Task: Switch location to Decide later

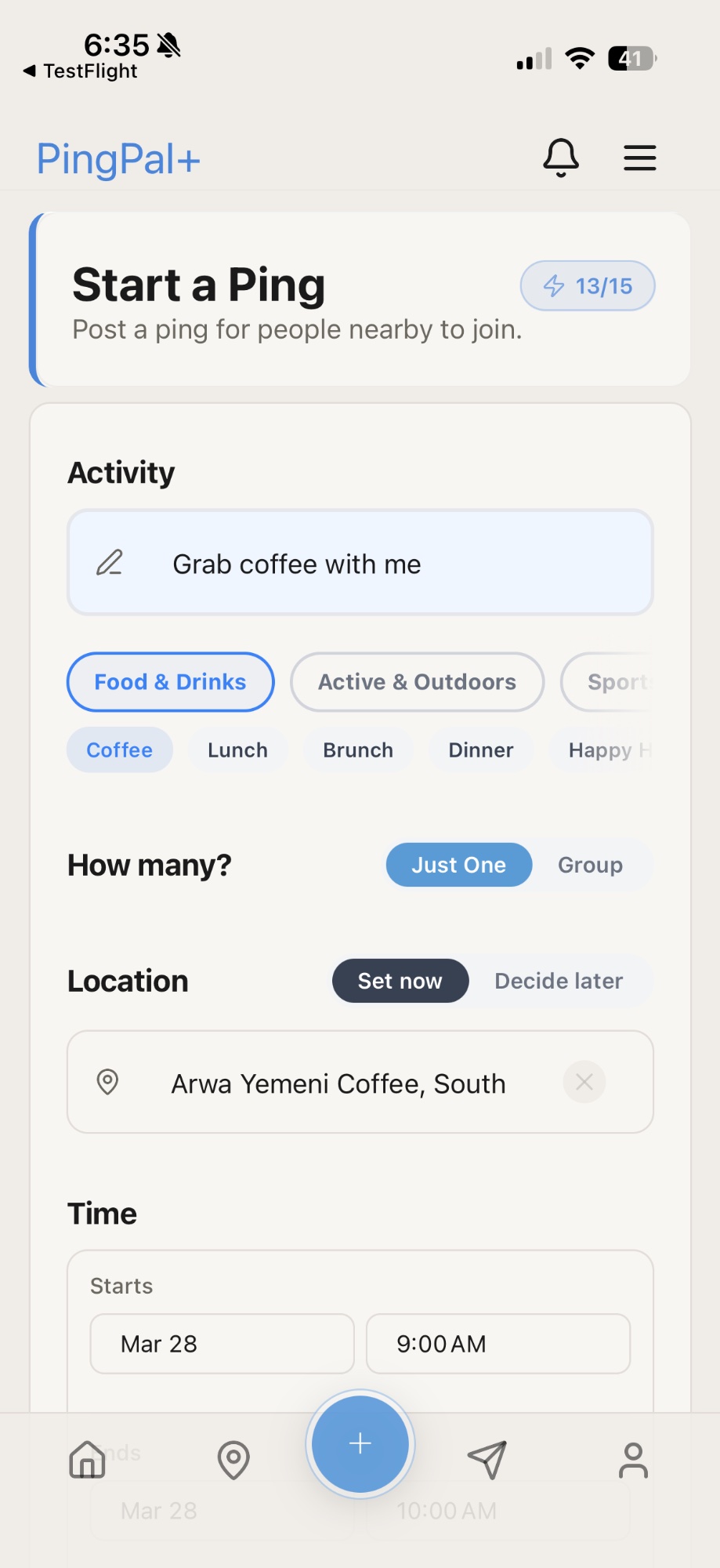Action: [559, 981]
